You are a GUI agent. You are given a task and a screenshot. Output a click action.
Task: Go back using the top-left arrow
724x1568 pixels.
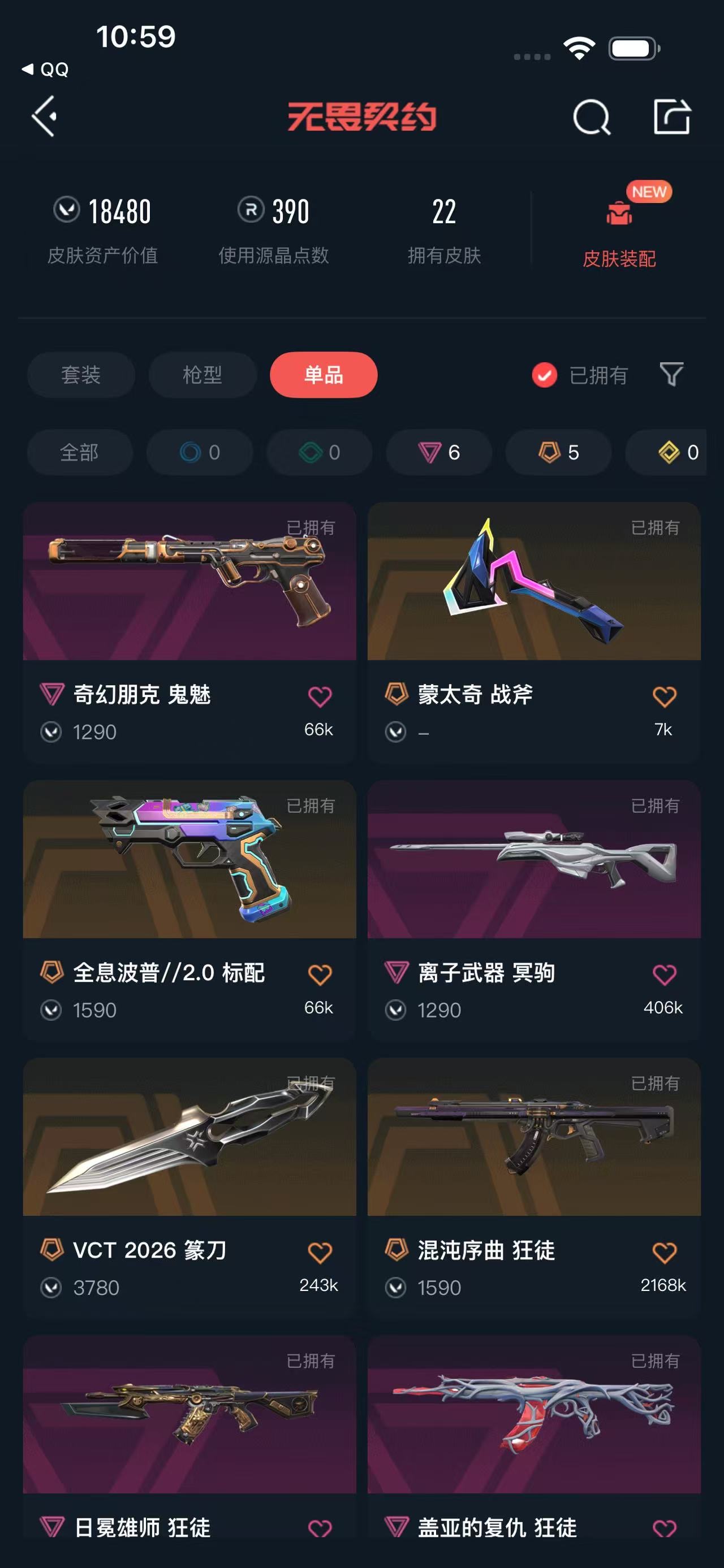click(x=45, y=116)
